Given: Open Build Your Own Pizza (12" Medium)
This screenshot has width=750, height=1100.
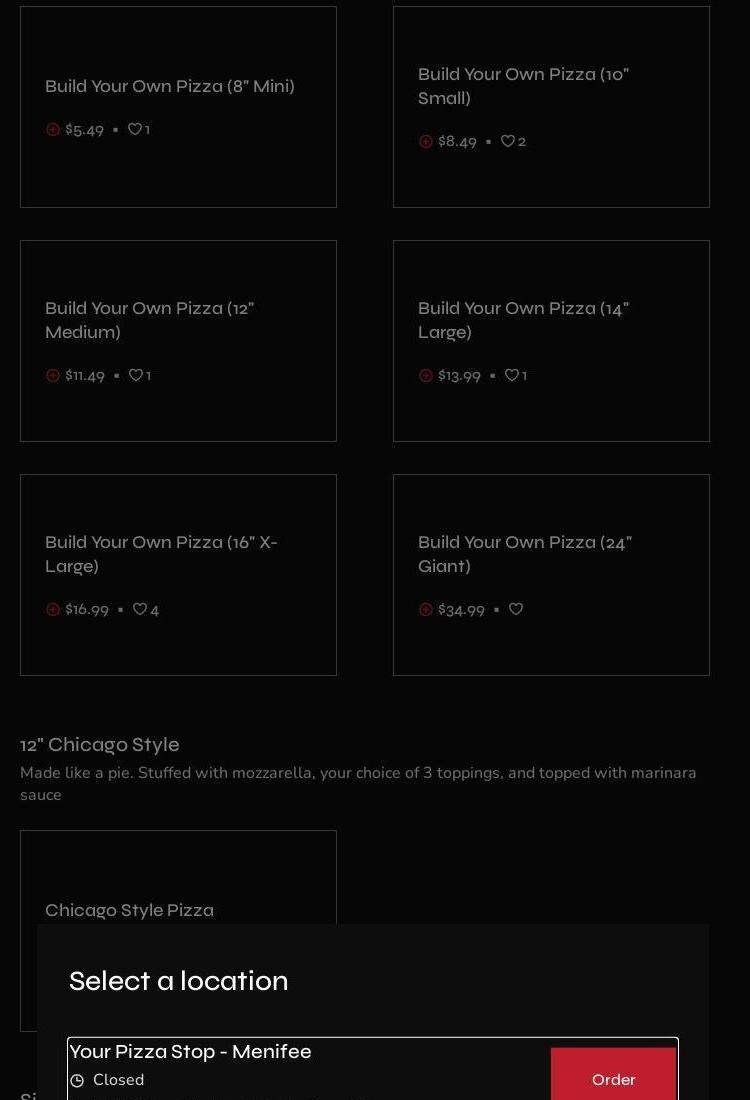Looking at the screenshot, I should [x=150, y=320].
